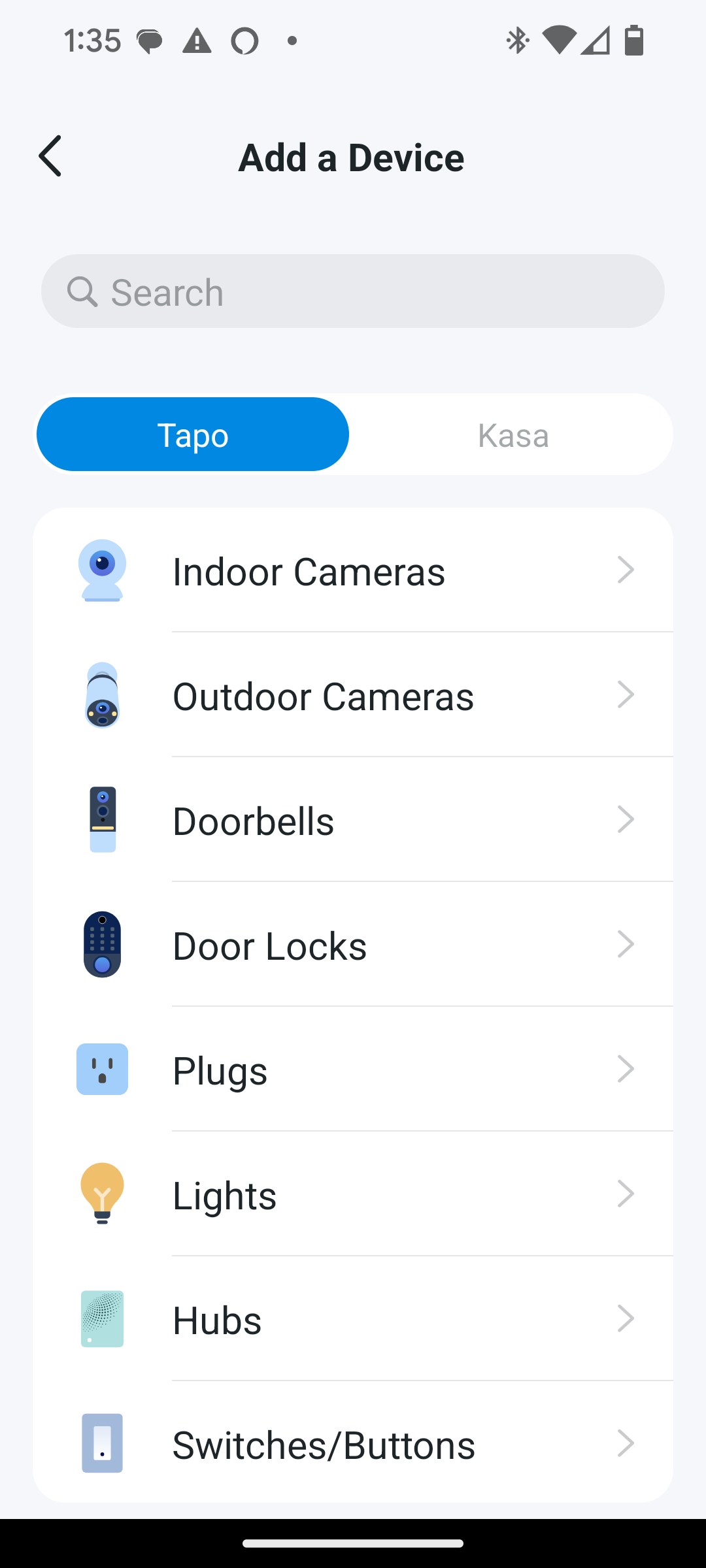
Task: Open Switches/Buttons category
Action: tap(353, 1443)
